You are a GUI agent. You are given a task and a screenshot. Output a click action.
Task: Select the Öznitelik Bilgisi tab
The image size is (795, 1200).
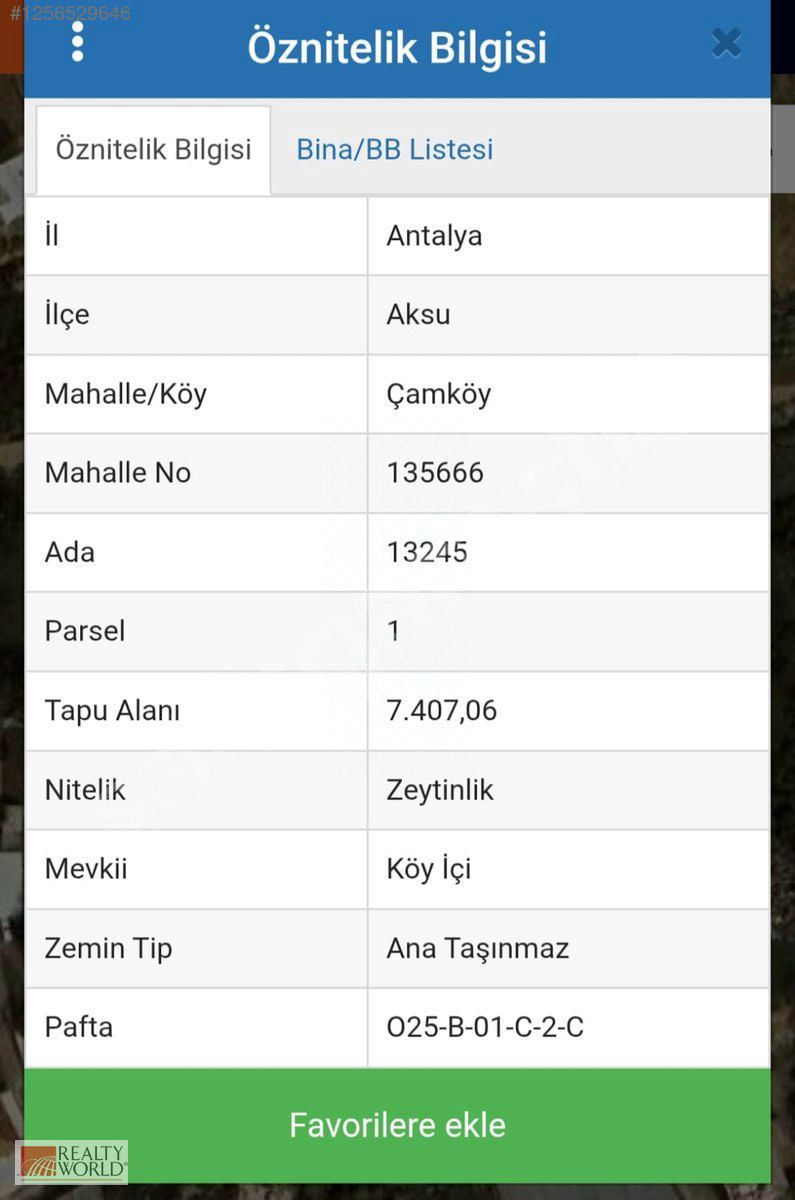[x=153, y=150]
